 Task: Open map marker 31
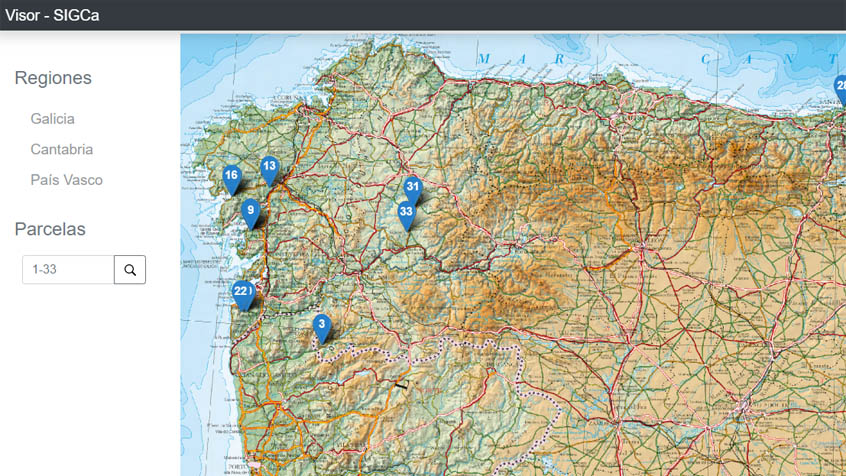coord(413,188)
